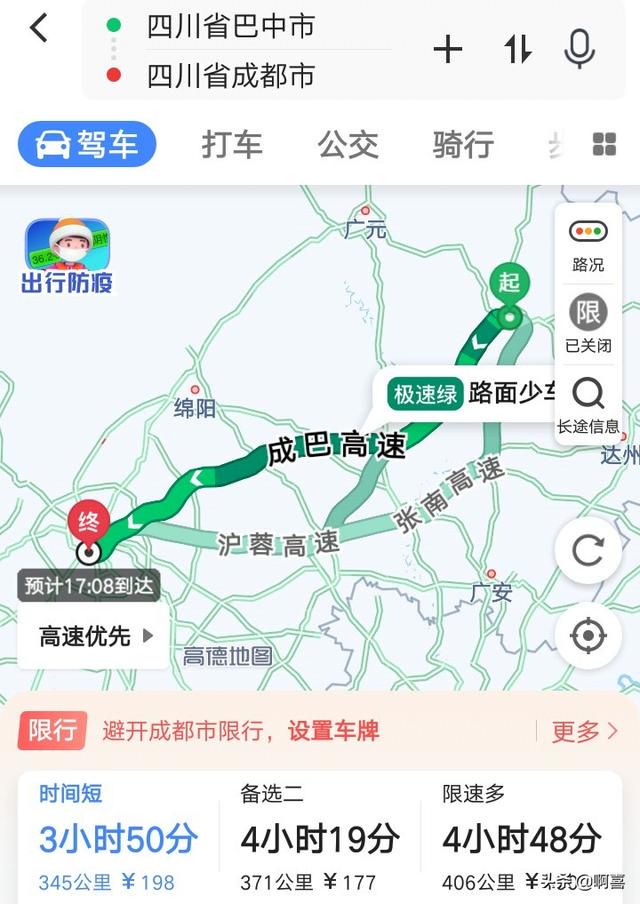
Task: Switch to the 骑行 cycling tab
Action: [463, 144]
